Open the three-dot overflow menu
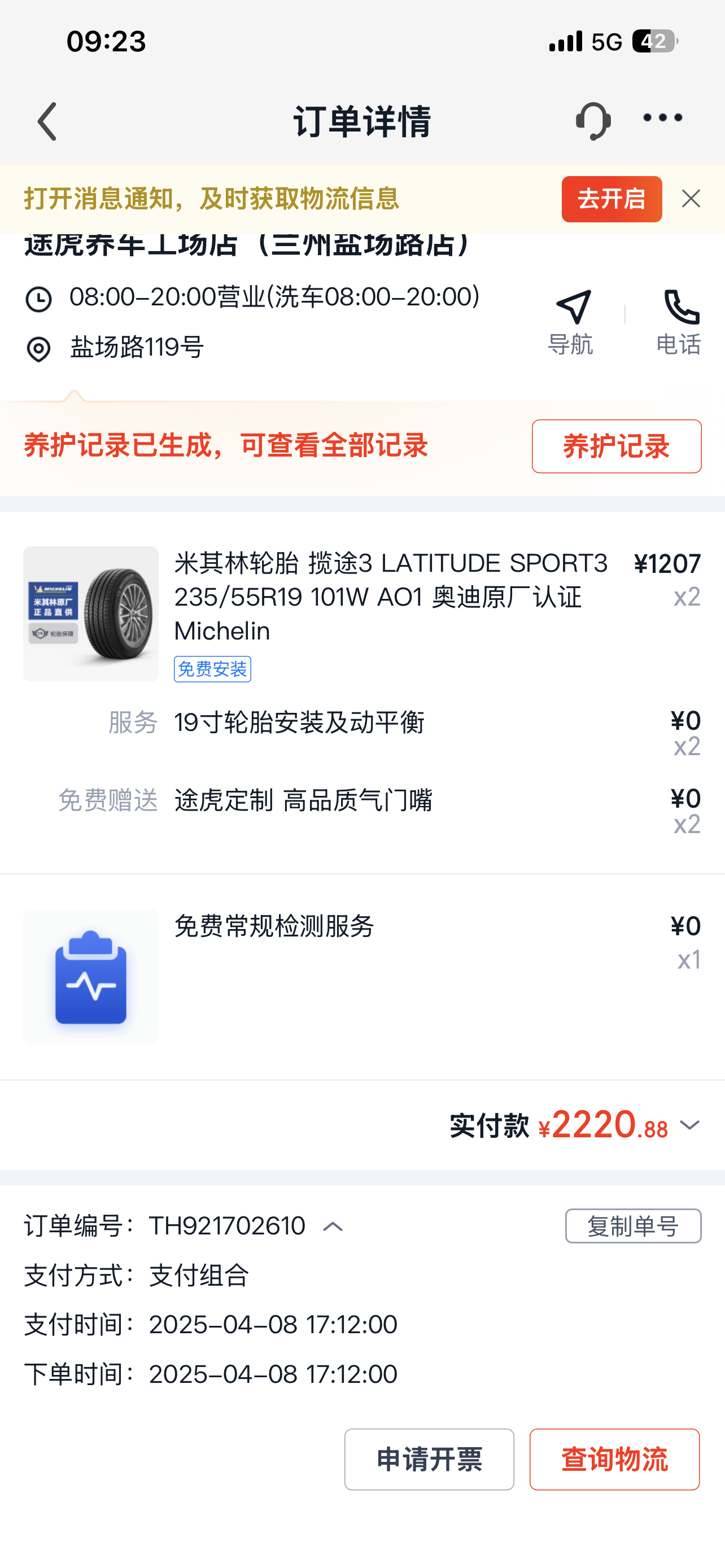The image size is (725, 1568). pos(662,118)
